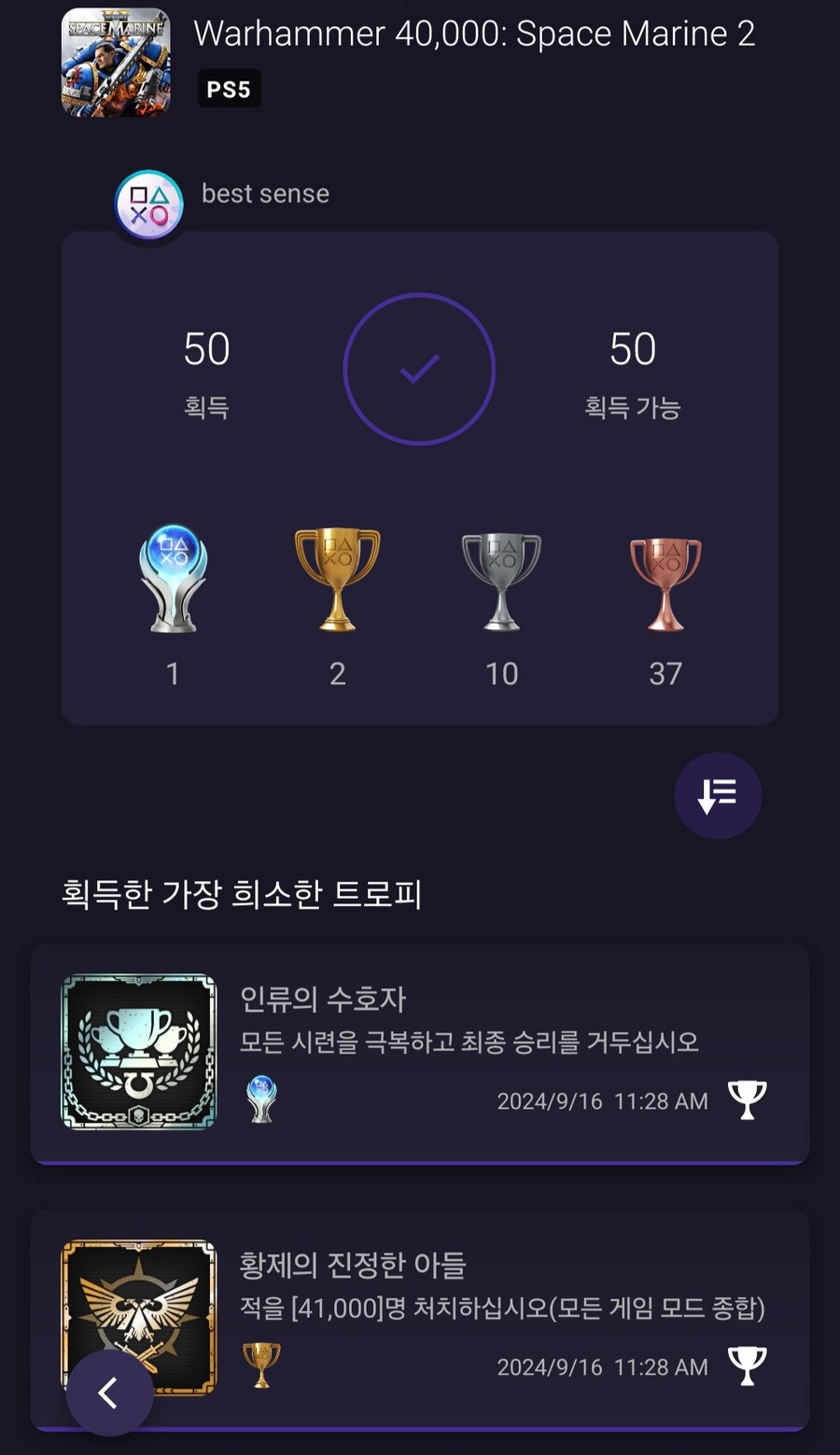The image size is (840, 1455).
Task: Select the bronze trophy icon
Action: (665, 583)
